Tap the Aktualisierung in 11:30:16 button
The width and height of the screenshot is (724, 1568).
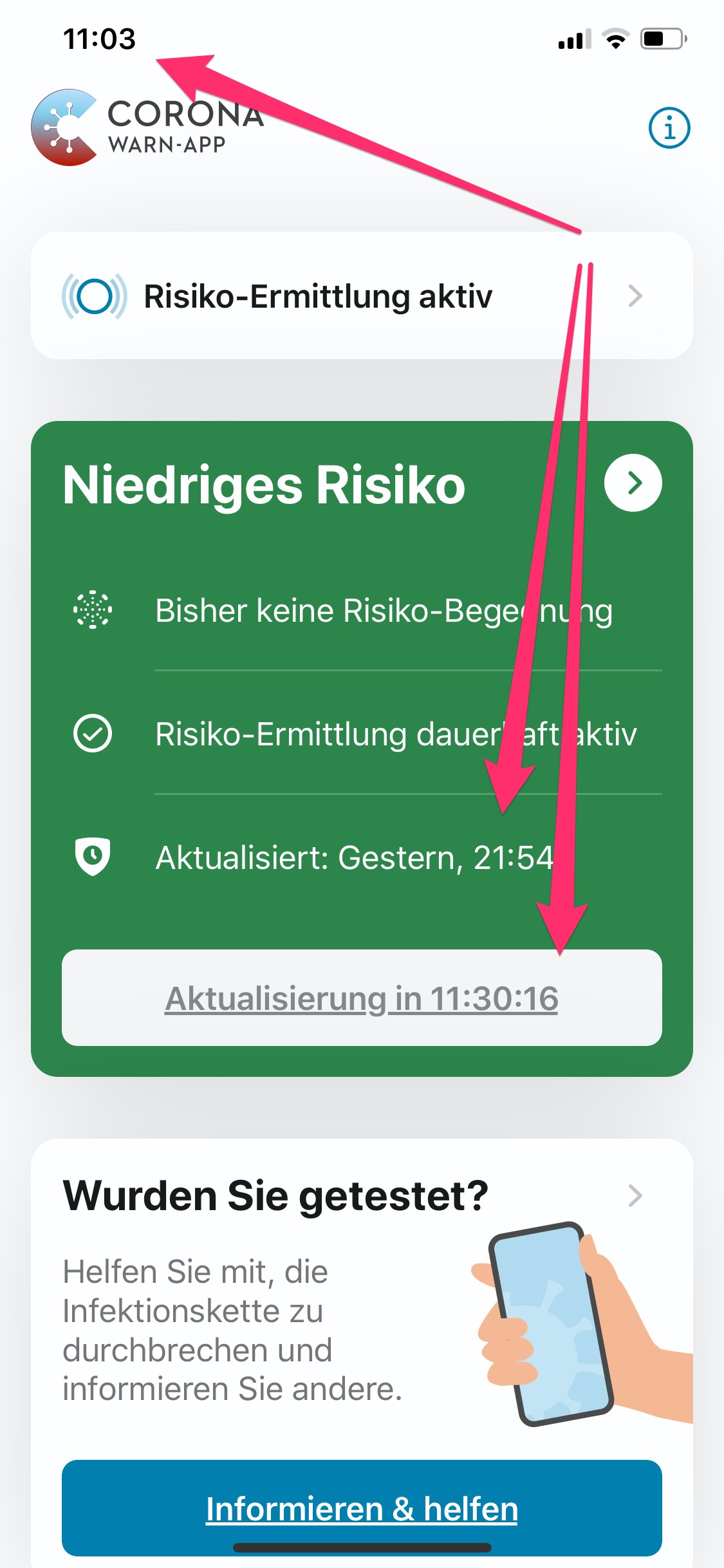[x=361, y=998]
